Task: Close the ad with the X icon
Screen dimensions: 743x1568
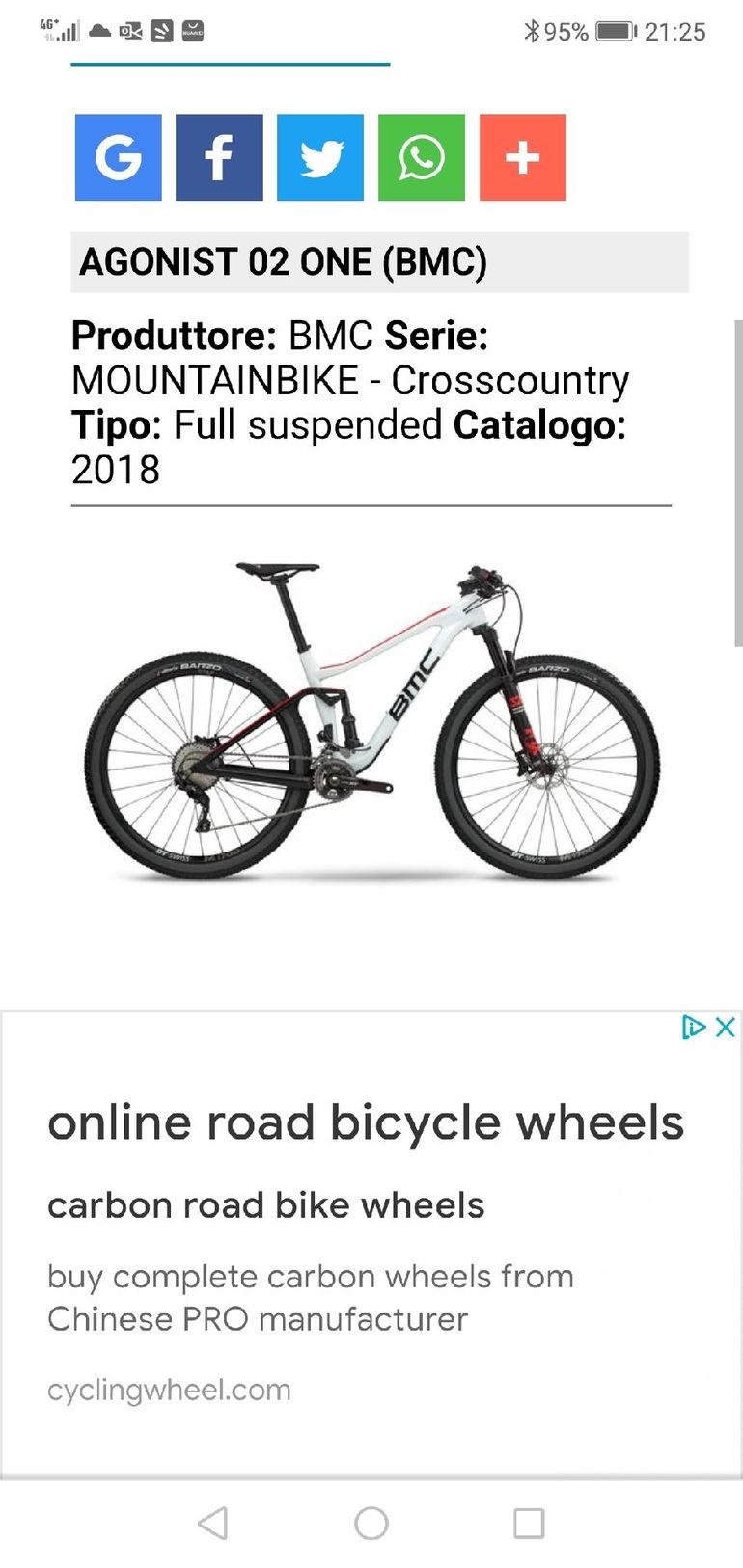Action: point(726,1026)
